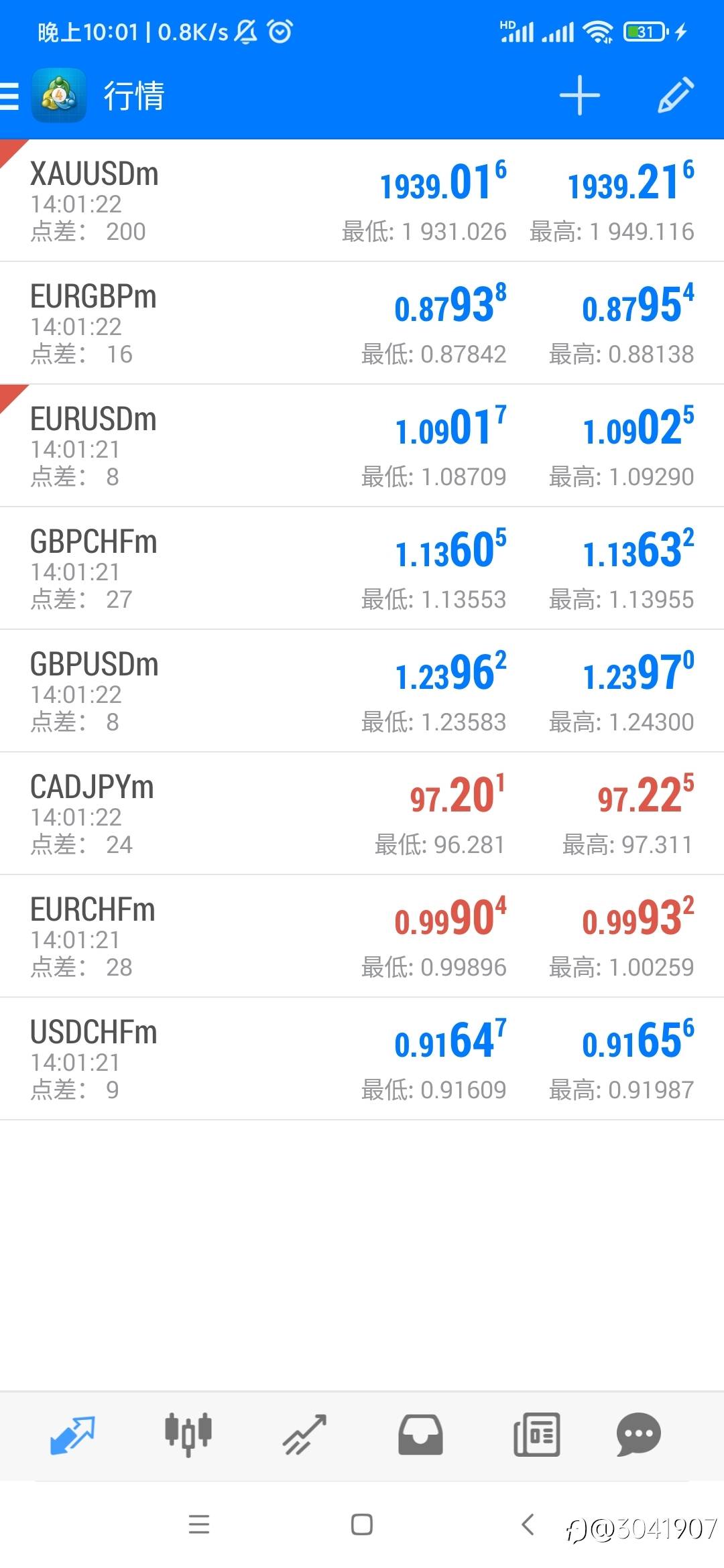
Task: Go back with the system back button
Action: click(528, 1524)
